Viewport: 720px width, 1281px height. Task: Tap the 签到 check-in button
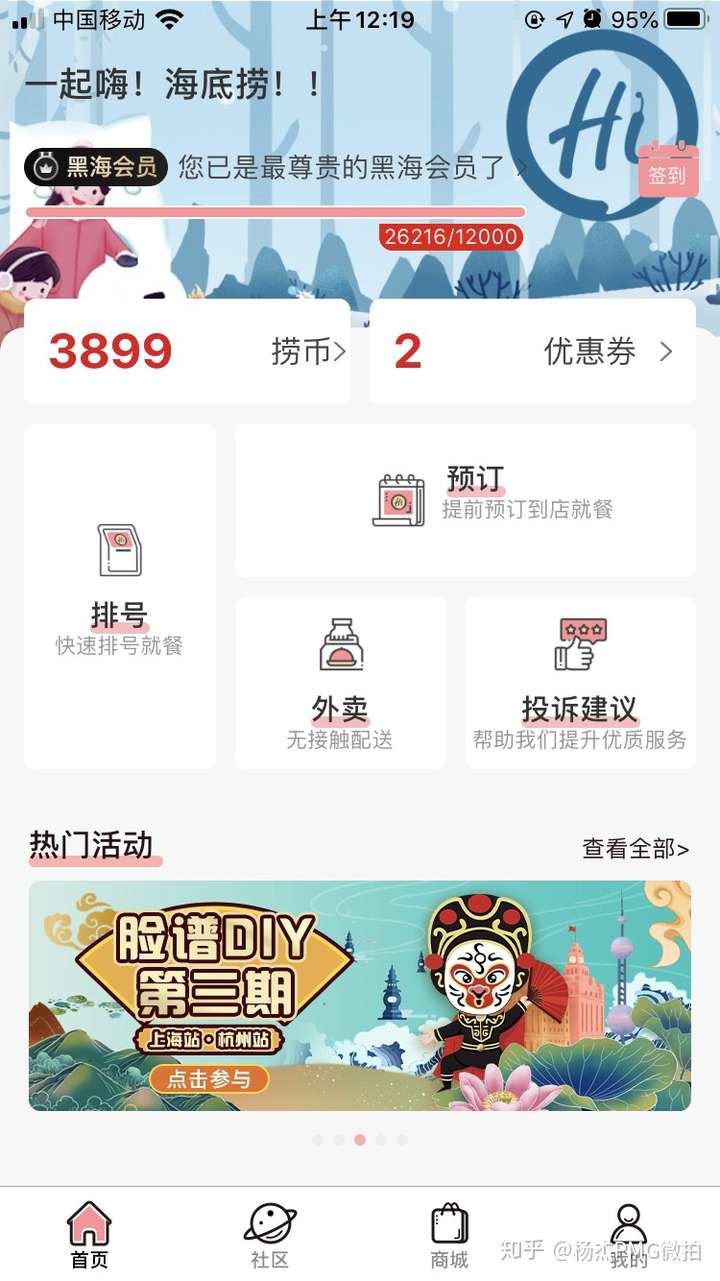coord(667,172)
